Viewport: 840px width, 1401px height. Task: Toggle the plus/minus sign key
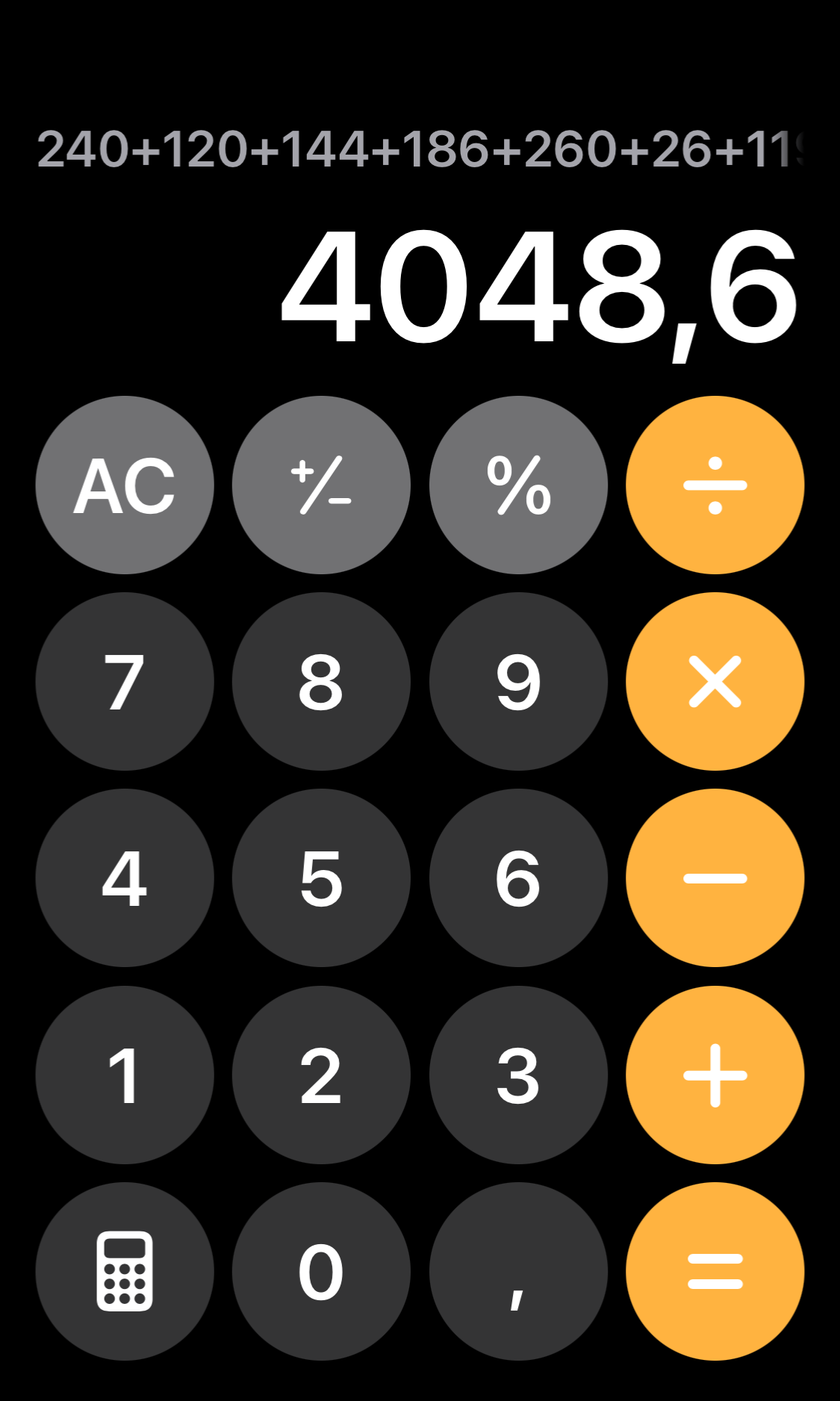pos(321,485)
